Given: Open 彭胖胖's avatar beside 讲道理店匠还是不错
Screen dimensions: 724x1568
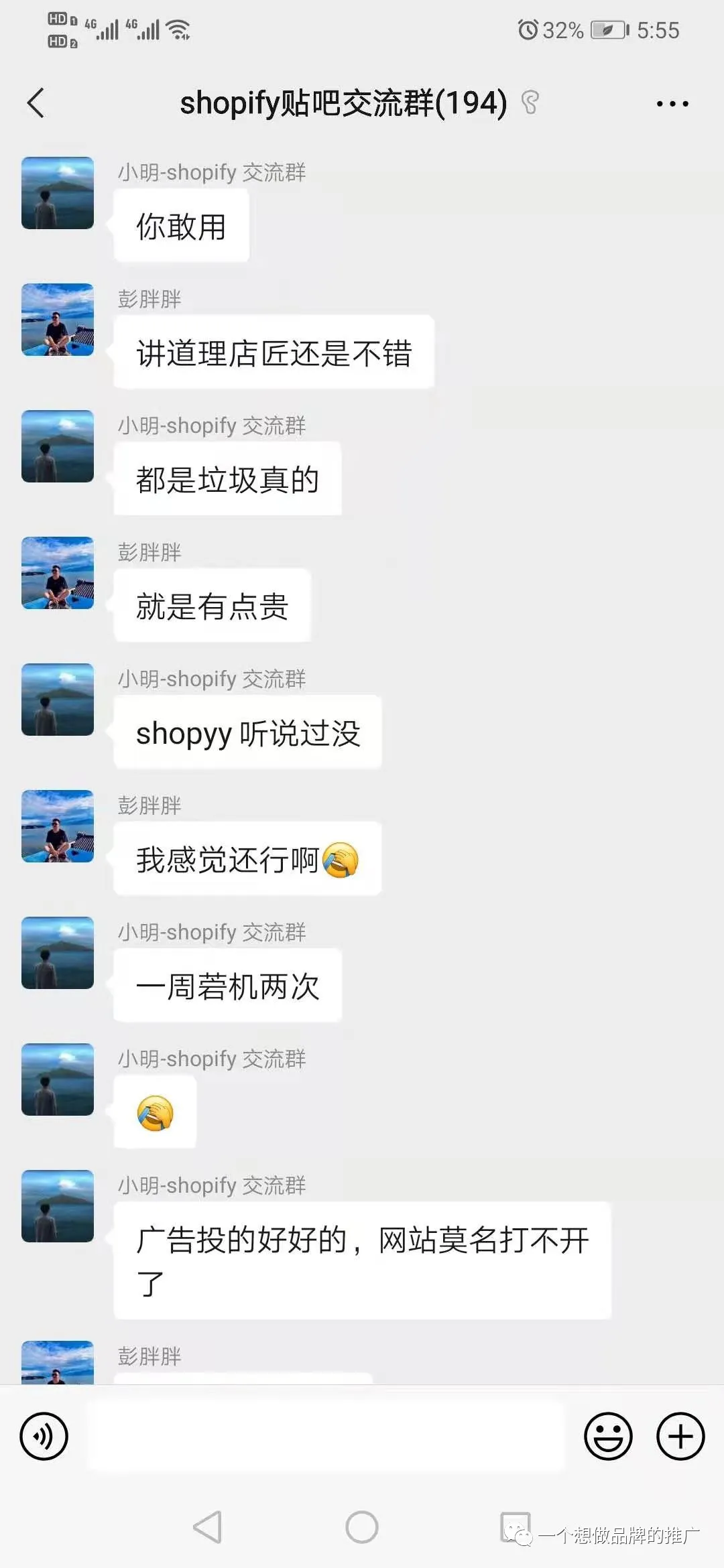Looking at the screenshot, I should click(58, 320).
